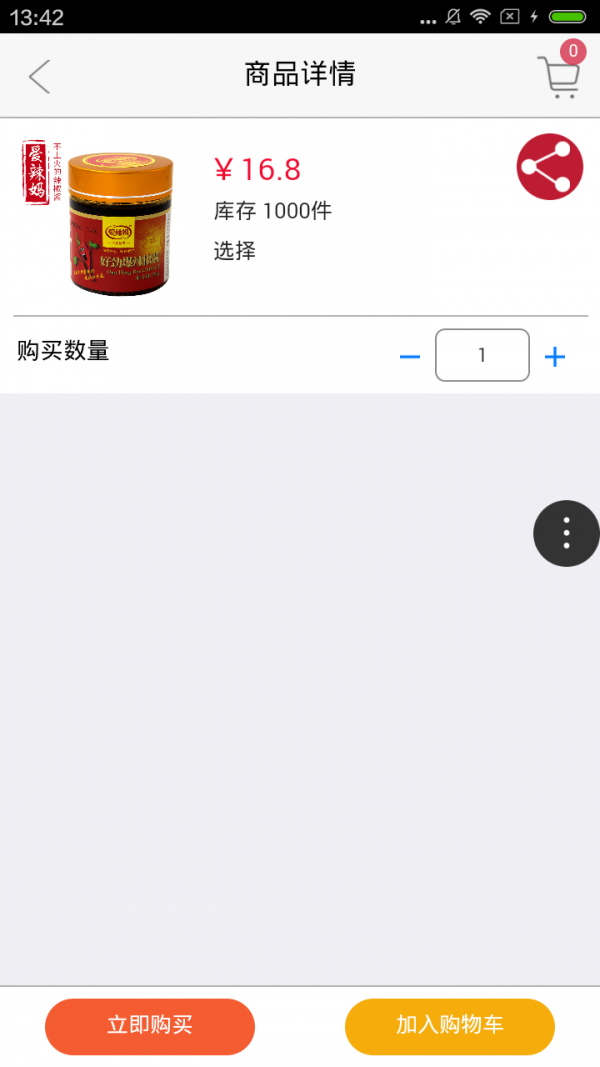Increase the purchase quantity
The width and height of the screenshot is (600, 1067).
click(x=555, y=356)
